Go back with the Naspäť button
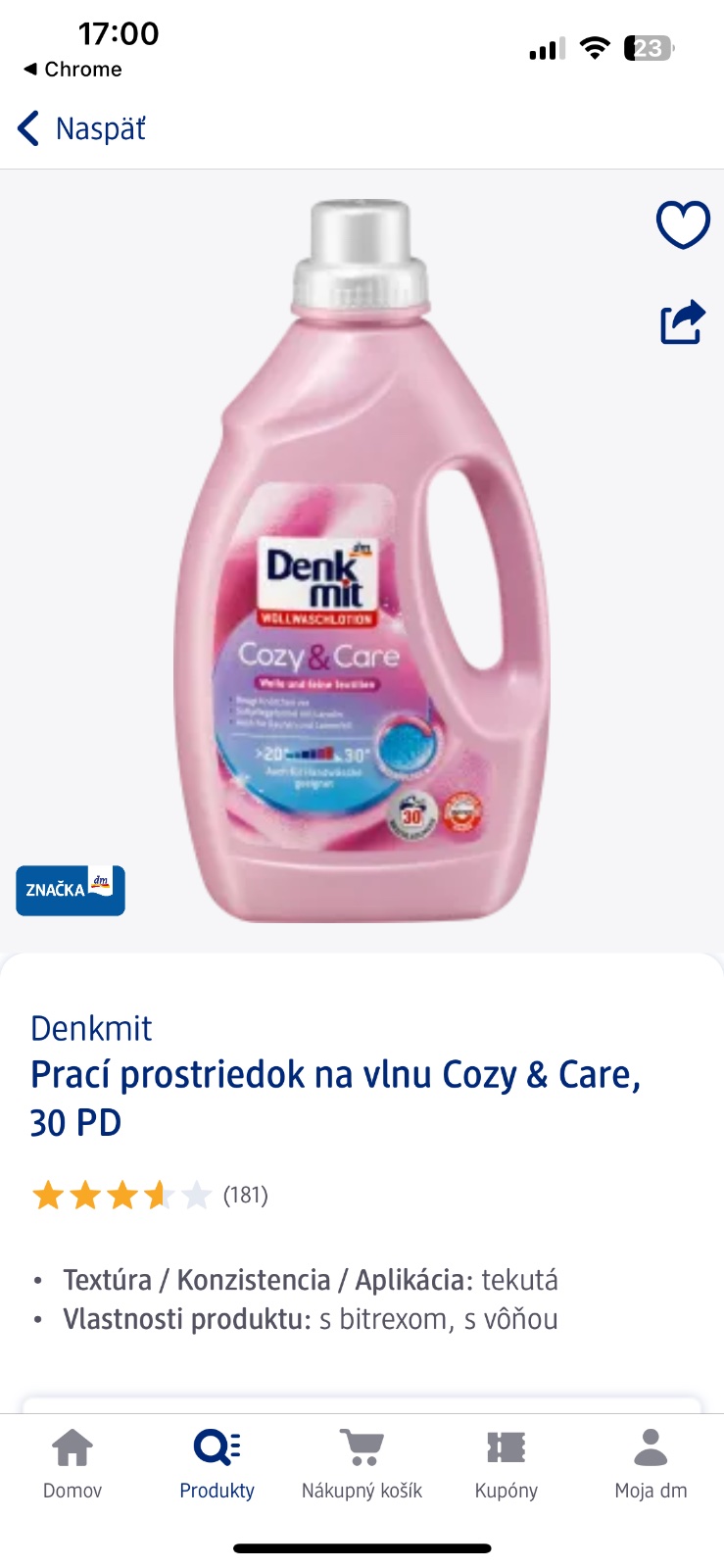This screenshot has height=1568, width=724. [x=82, y=128]
